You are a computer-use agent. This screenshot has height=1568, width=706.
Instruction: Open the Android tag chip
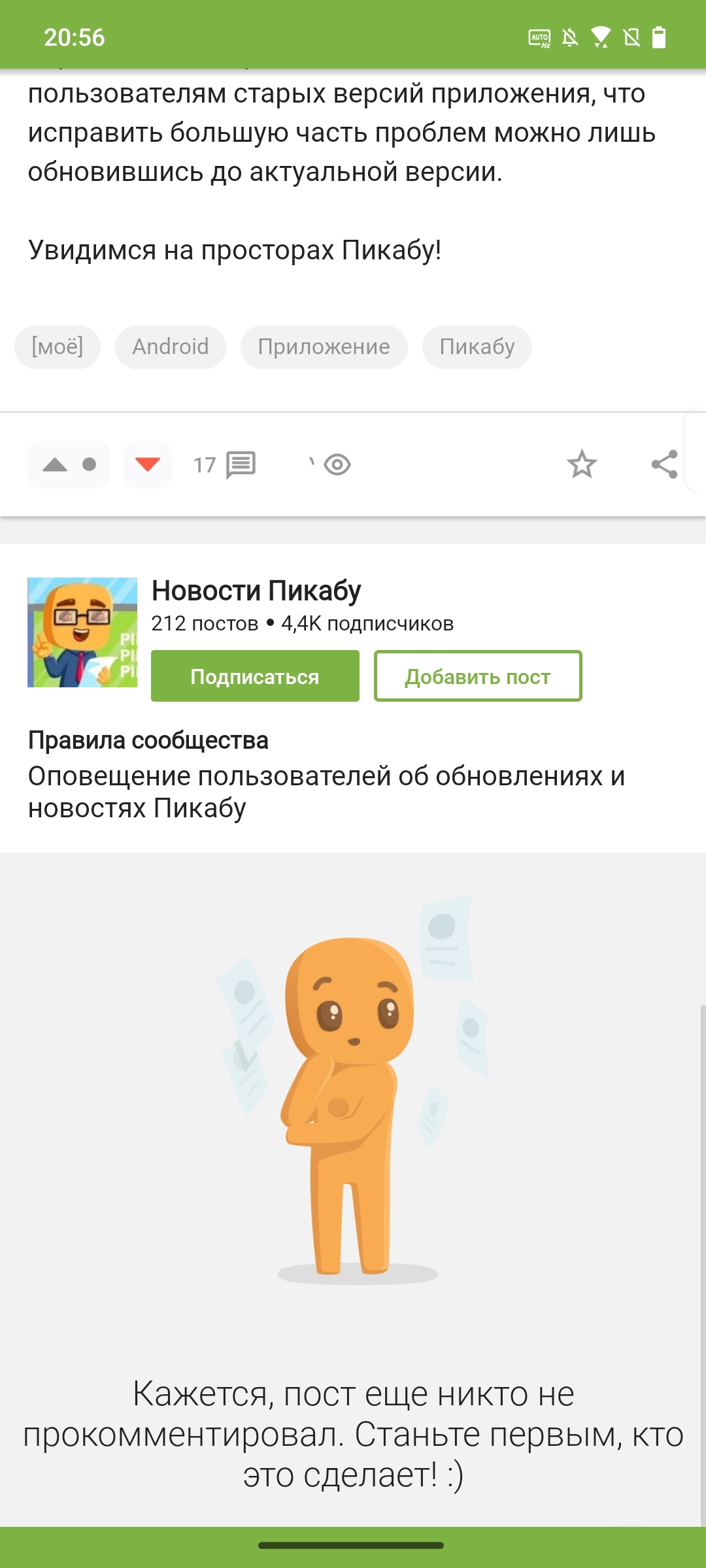click(x=171, y=347)
